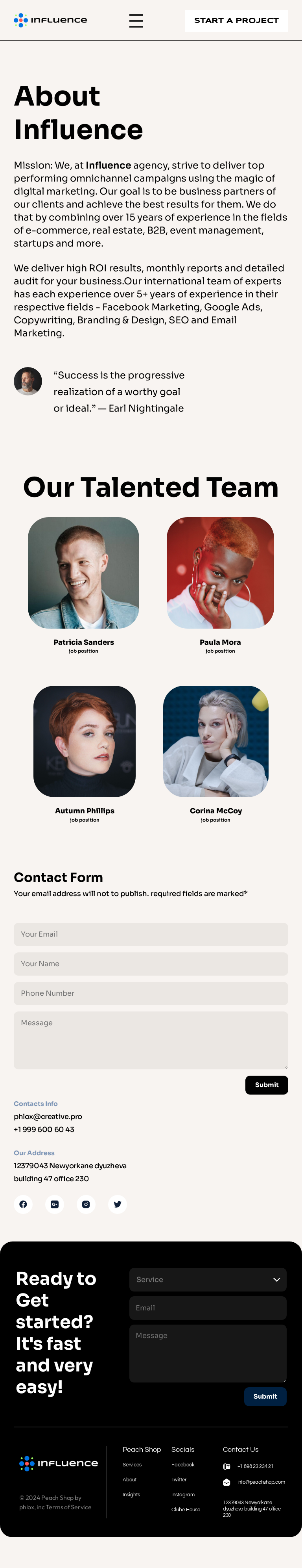Focus the Your Email field

pos(151,934)
